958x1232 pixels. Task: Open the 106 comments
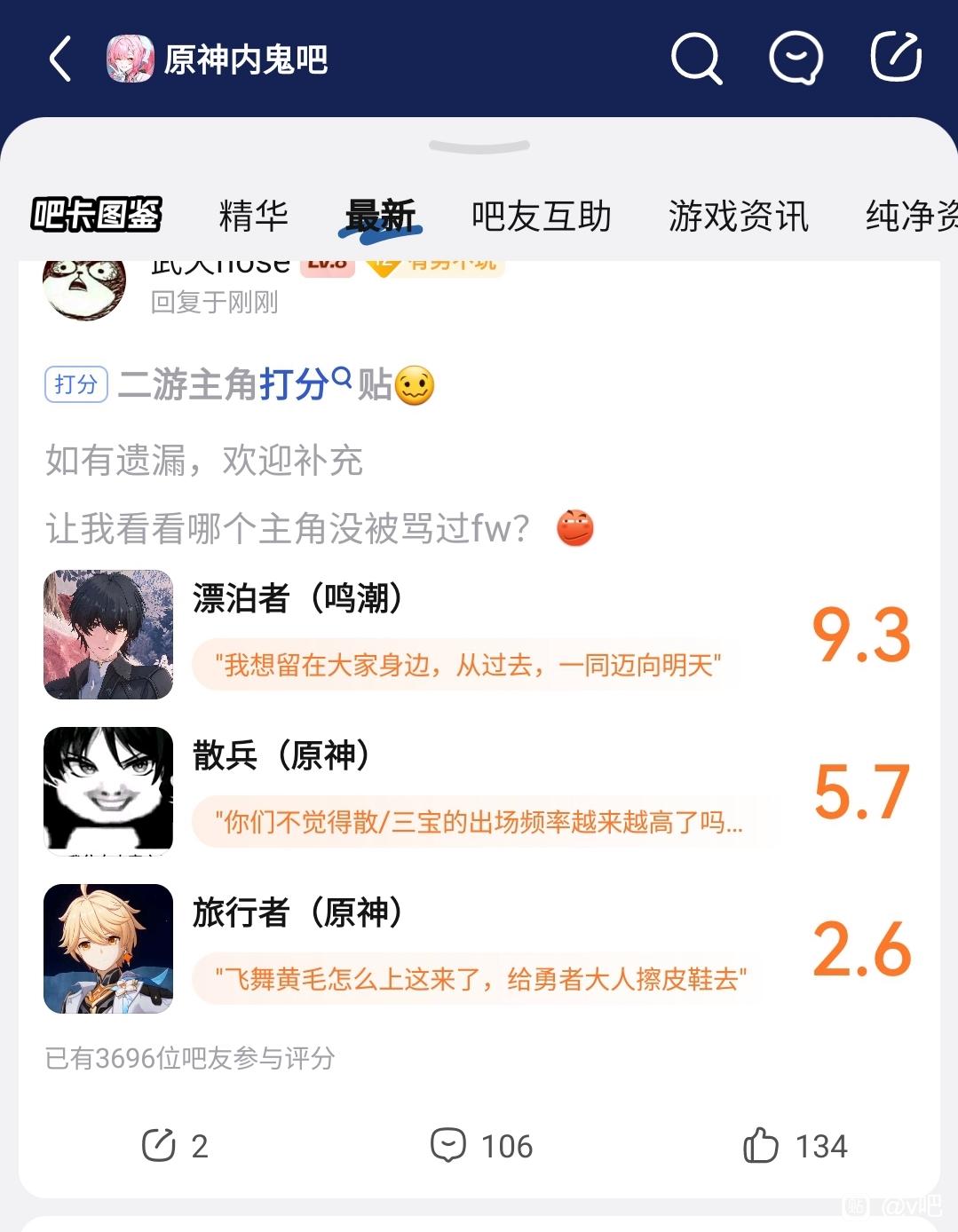pos(481,1146)
